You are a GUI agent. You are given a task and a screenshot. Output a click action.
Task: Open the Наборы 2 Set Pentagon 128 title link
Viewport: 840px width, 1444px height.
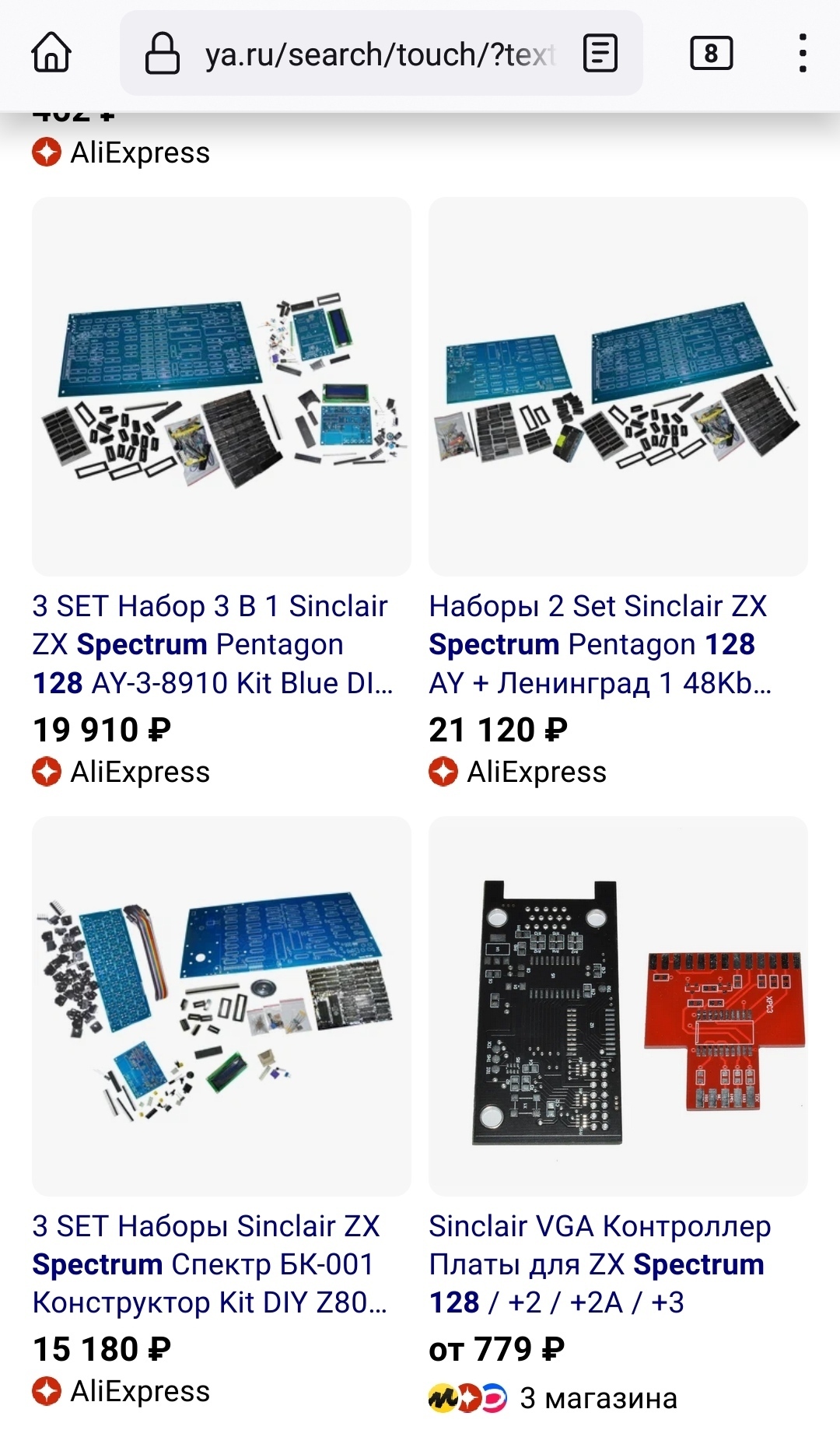599,644
